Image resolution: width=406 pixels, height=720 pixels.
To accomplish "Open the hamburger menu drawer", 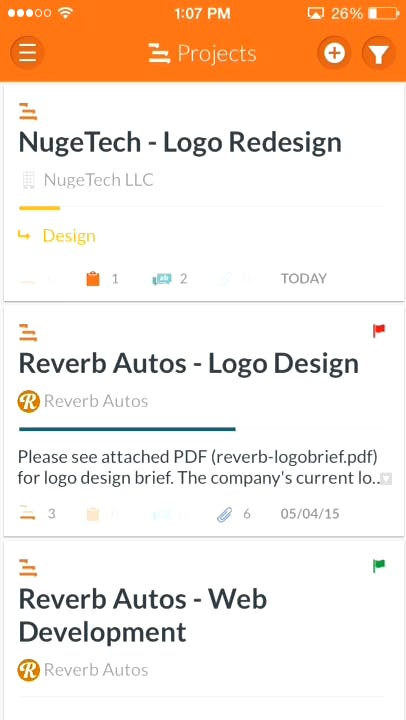I will click(x=28, y=53).
